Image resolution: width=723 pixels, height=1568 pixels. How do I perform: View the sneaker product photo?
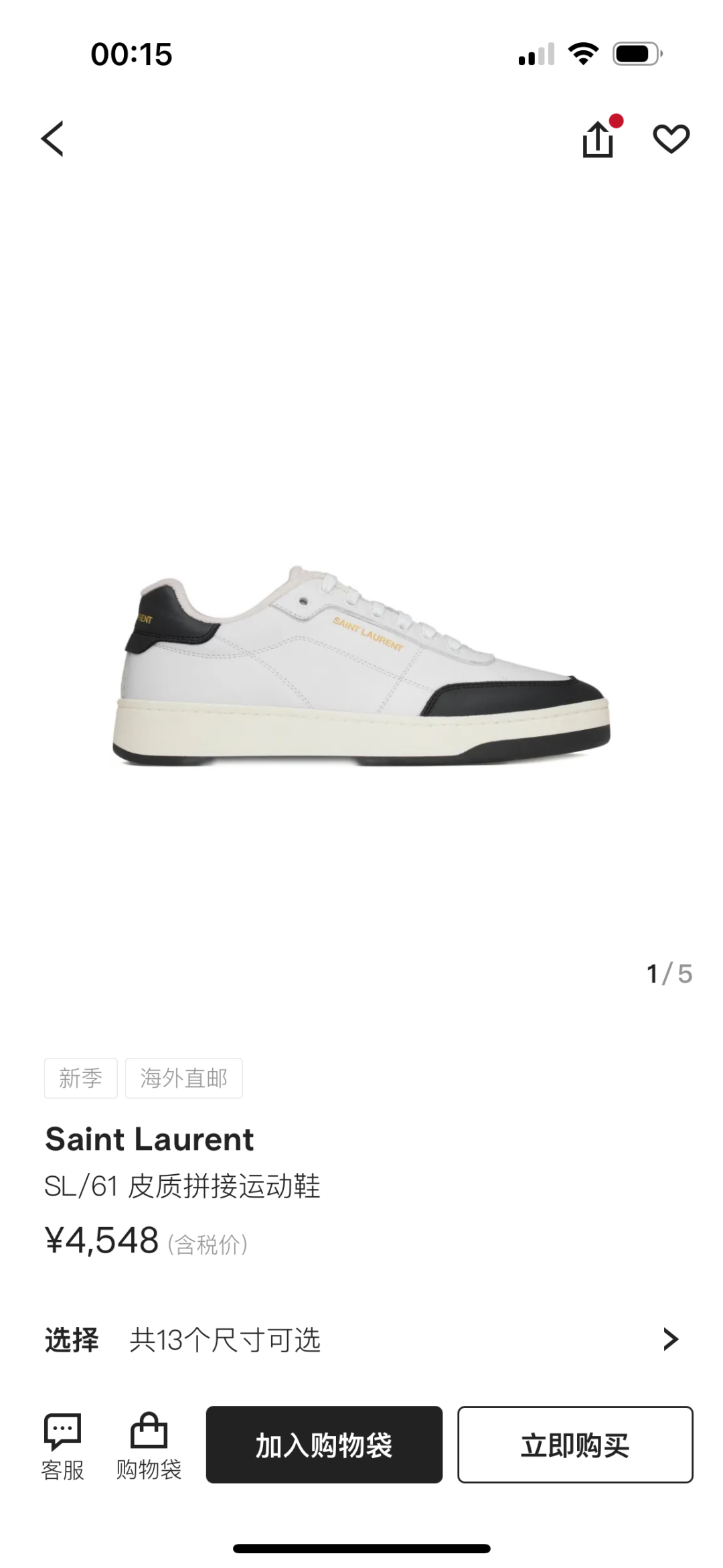[361, 666]
